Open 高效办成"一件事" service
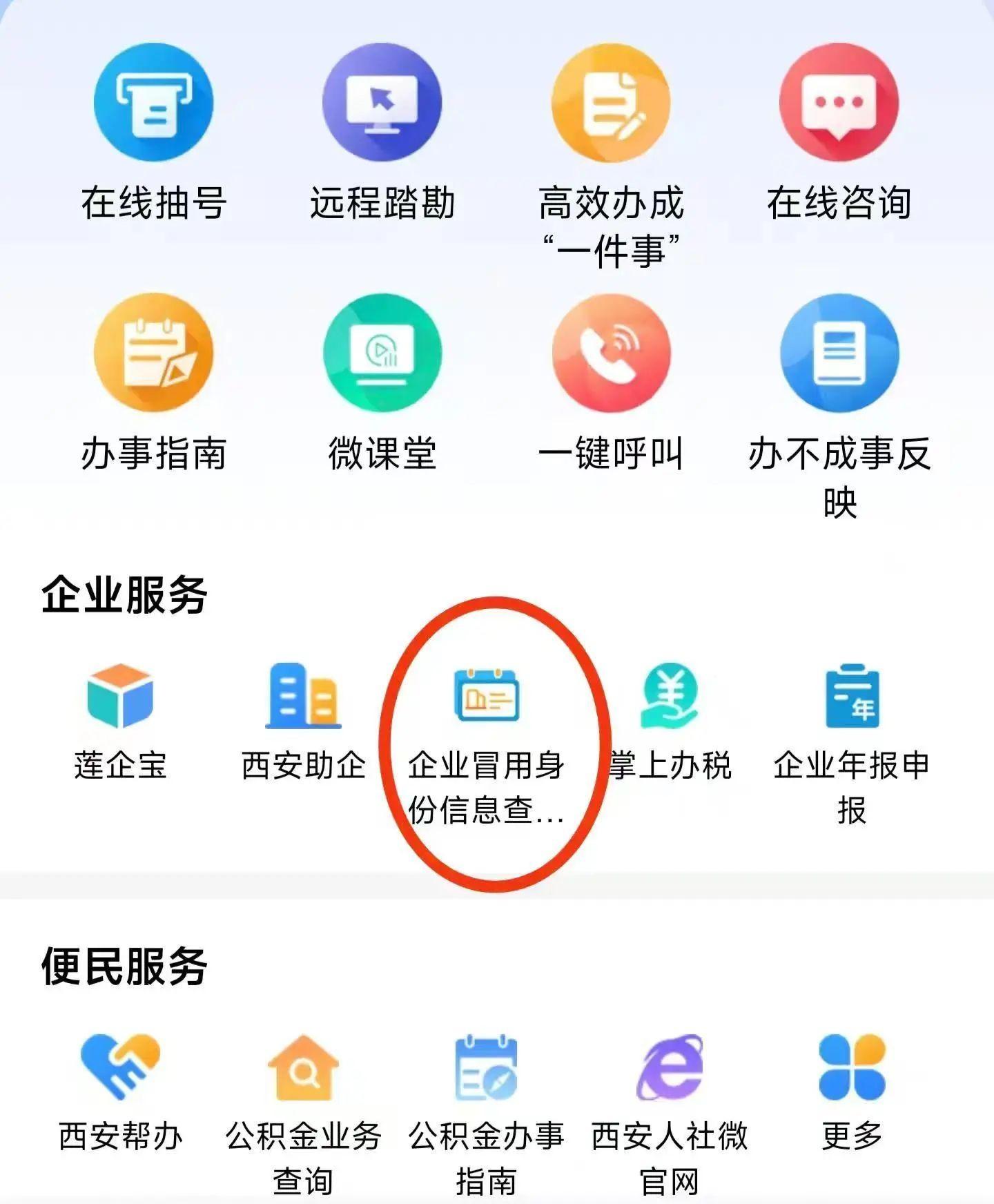Image resolution: width=994 pixels, height=1204 pixels. 611,104
